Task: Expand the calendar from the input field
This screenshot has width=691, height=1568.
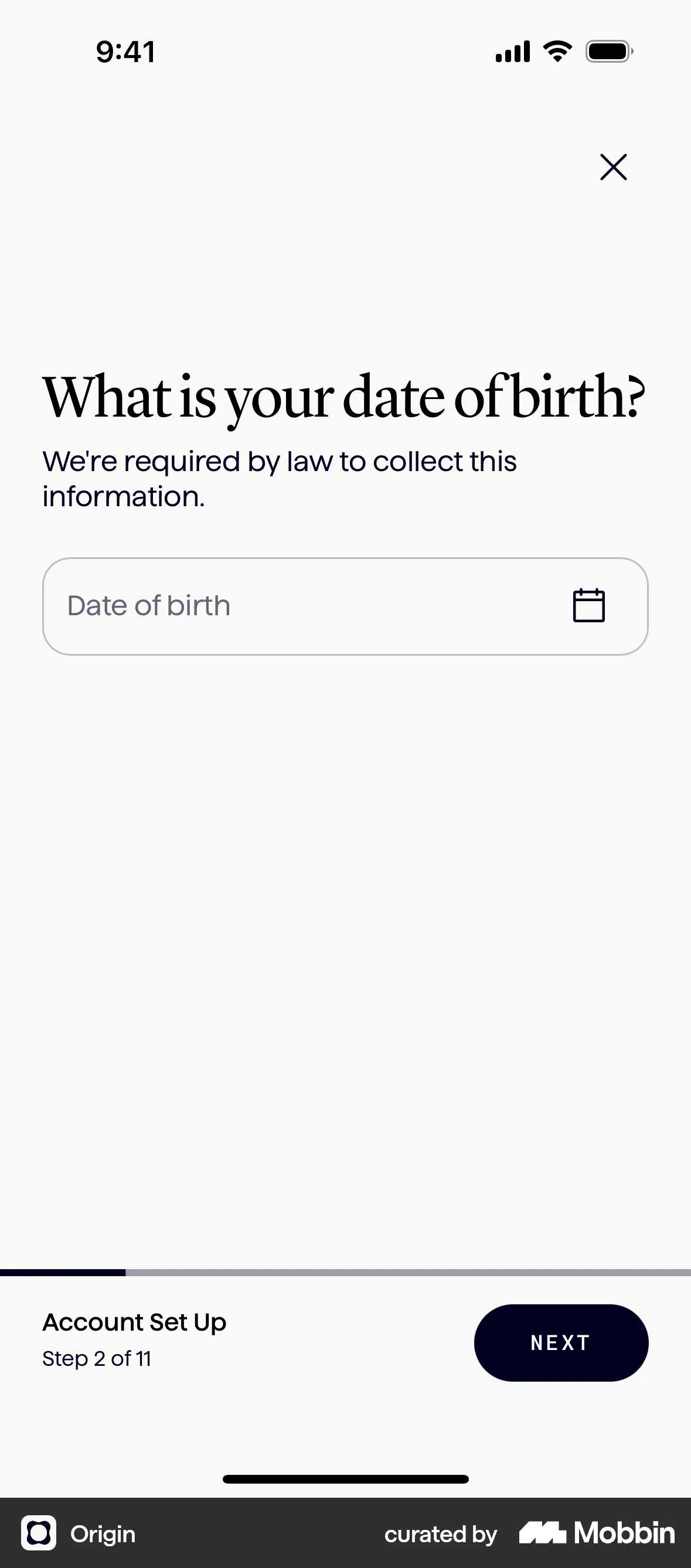Action: click(x=588, y=605)
